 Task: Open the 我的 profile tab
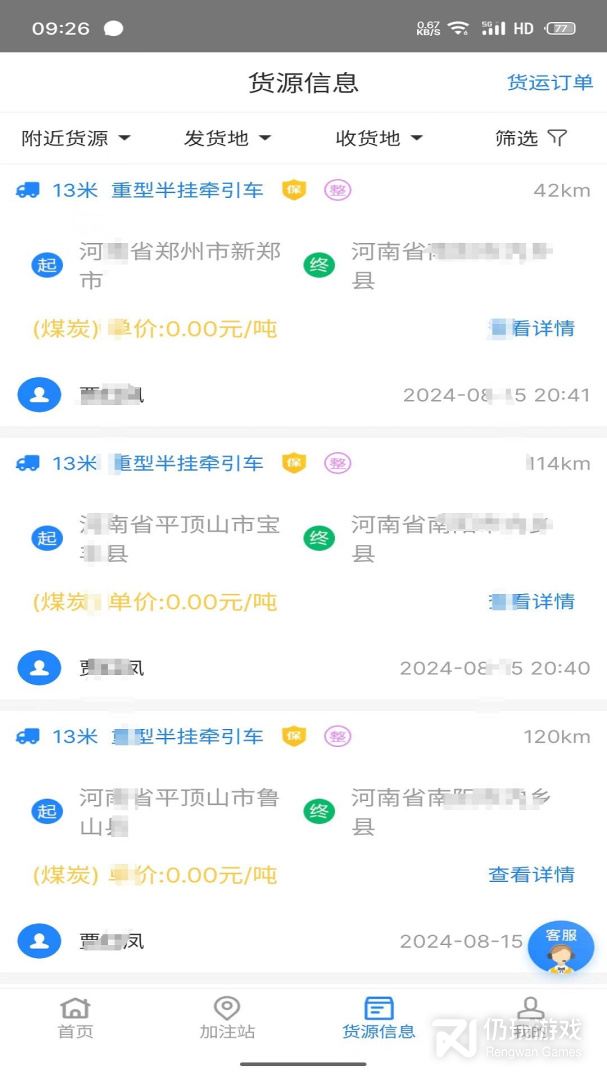(x=531, y=1018)
